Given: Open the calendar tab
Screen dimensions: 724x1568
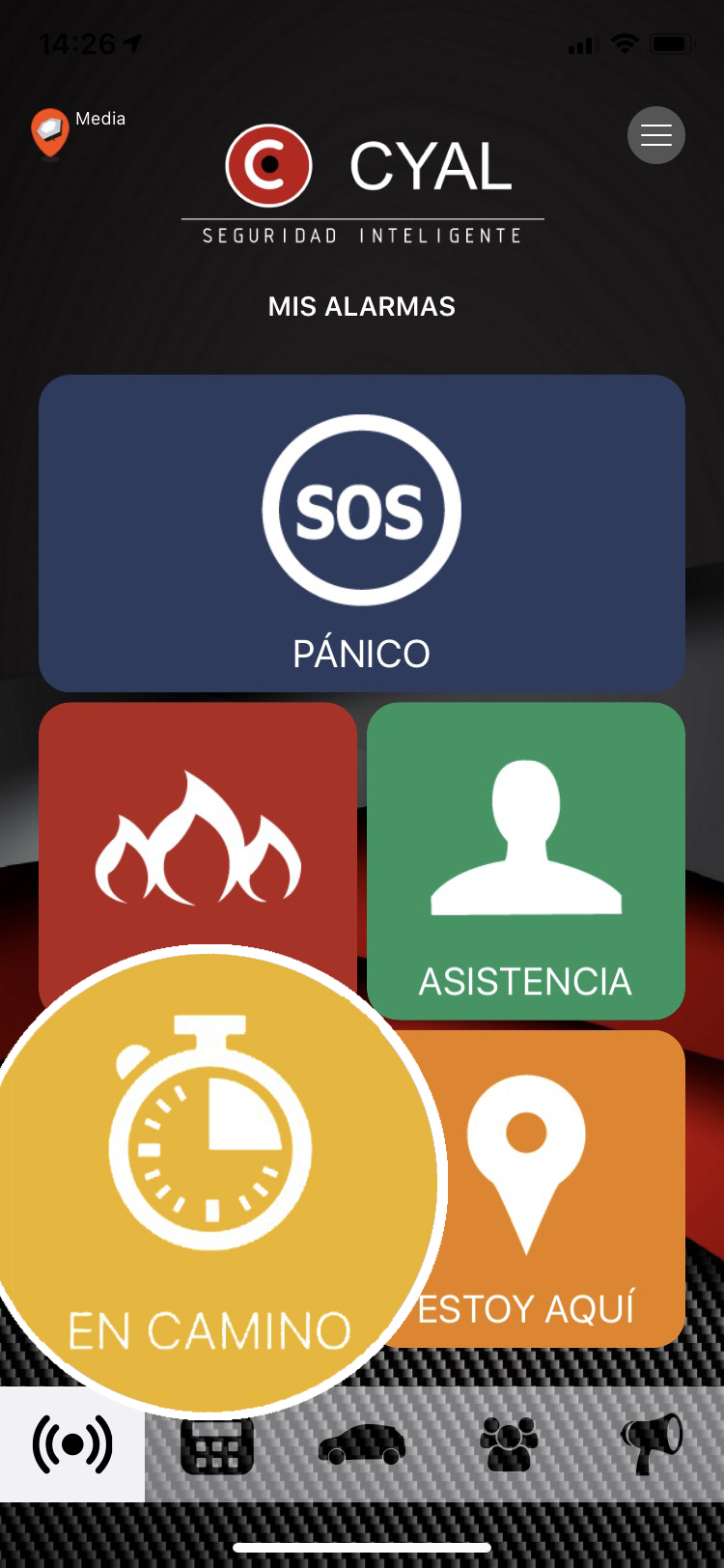Looking at the screenshot, I should [x=217, y=1444].
